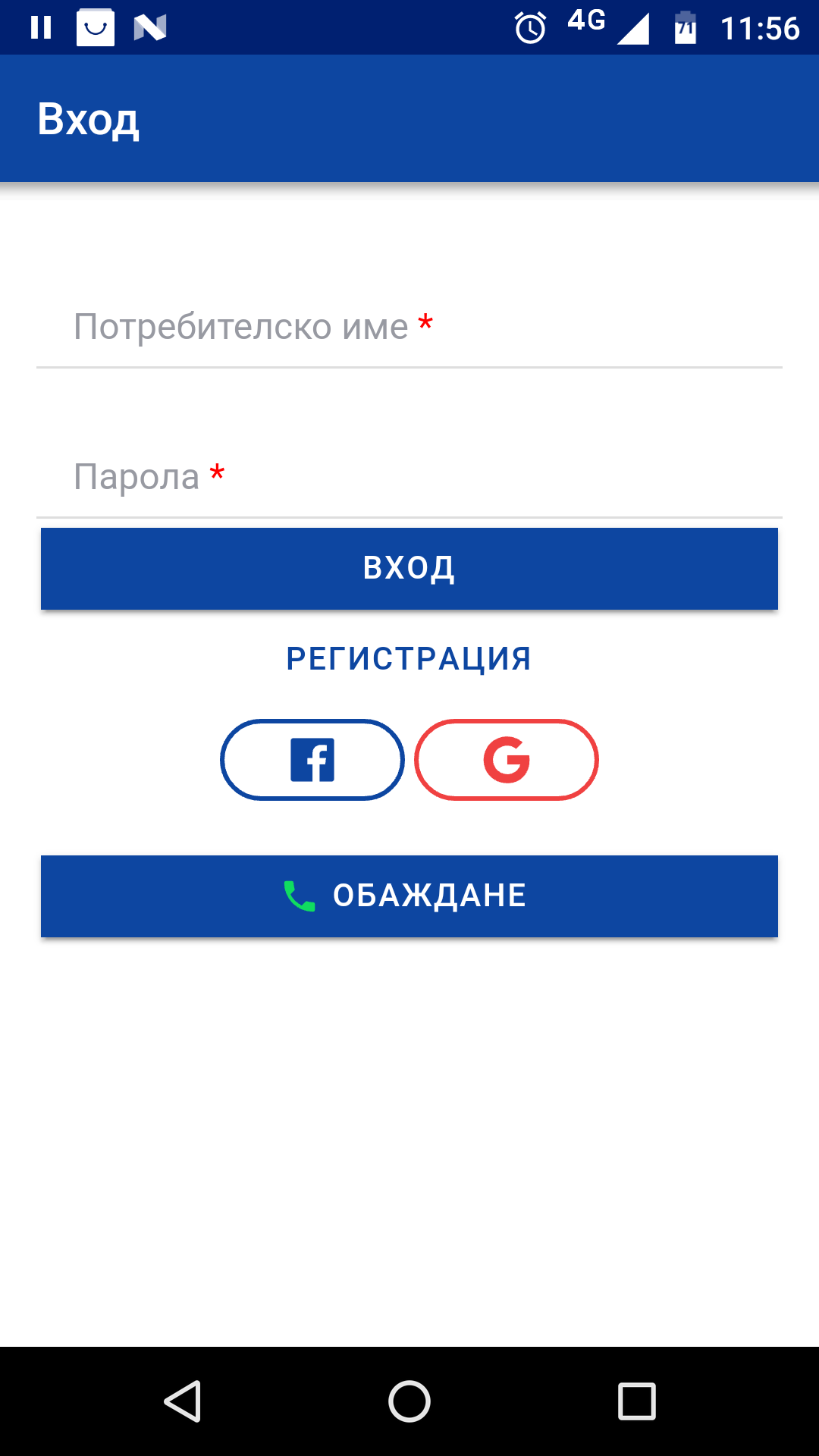Focus the Парола password field
Viewport: 819px width, 1456px height.
coord(409,477)
